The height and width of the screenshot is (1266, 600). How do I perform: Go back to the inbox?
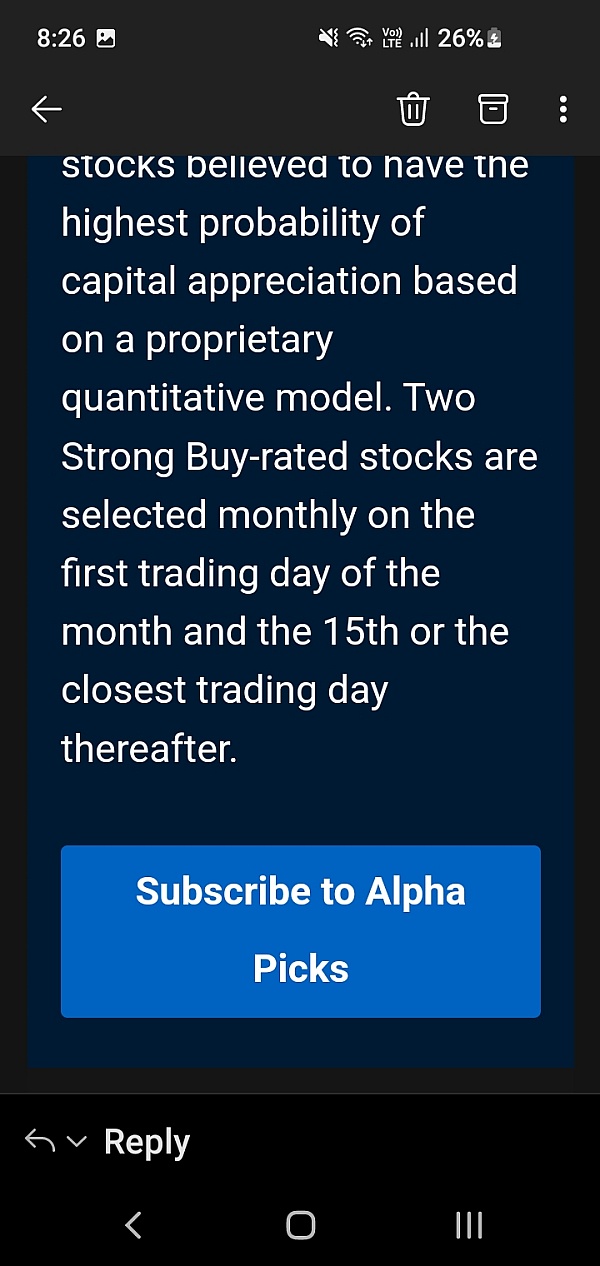tap(47, 109)
